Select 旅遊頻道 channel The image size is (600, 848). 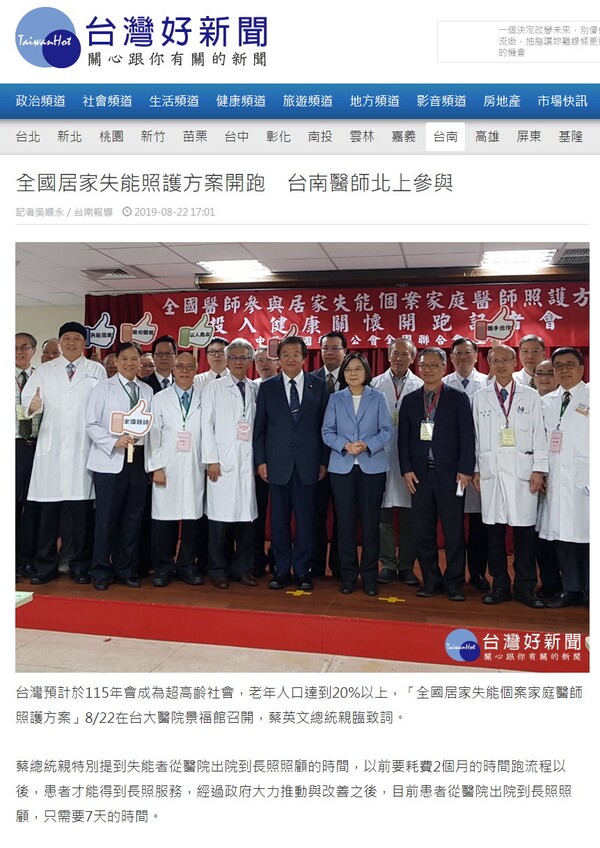[308, 101]
